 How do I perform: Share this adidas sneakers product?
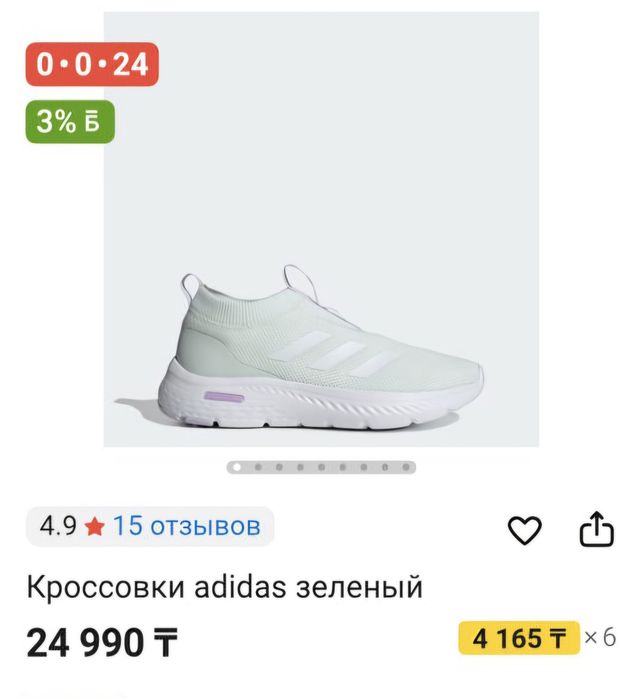point(596,529)
